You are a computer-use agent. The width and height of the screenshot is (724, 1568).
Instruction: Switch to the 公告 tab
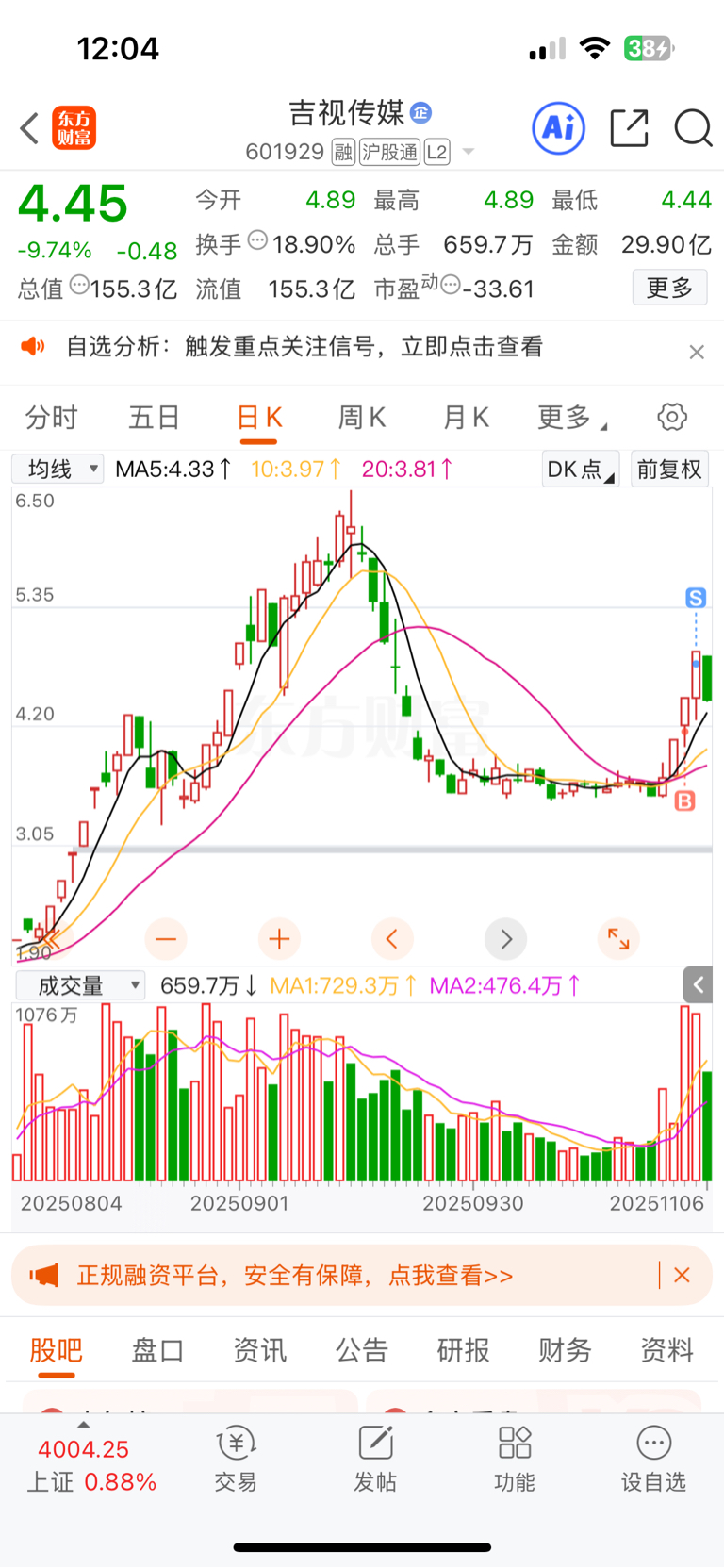pos(361,1350)
